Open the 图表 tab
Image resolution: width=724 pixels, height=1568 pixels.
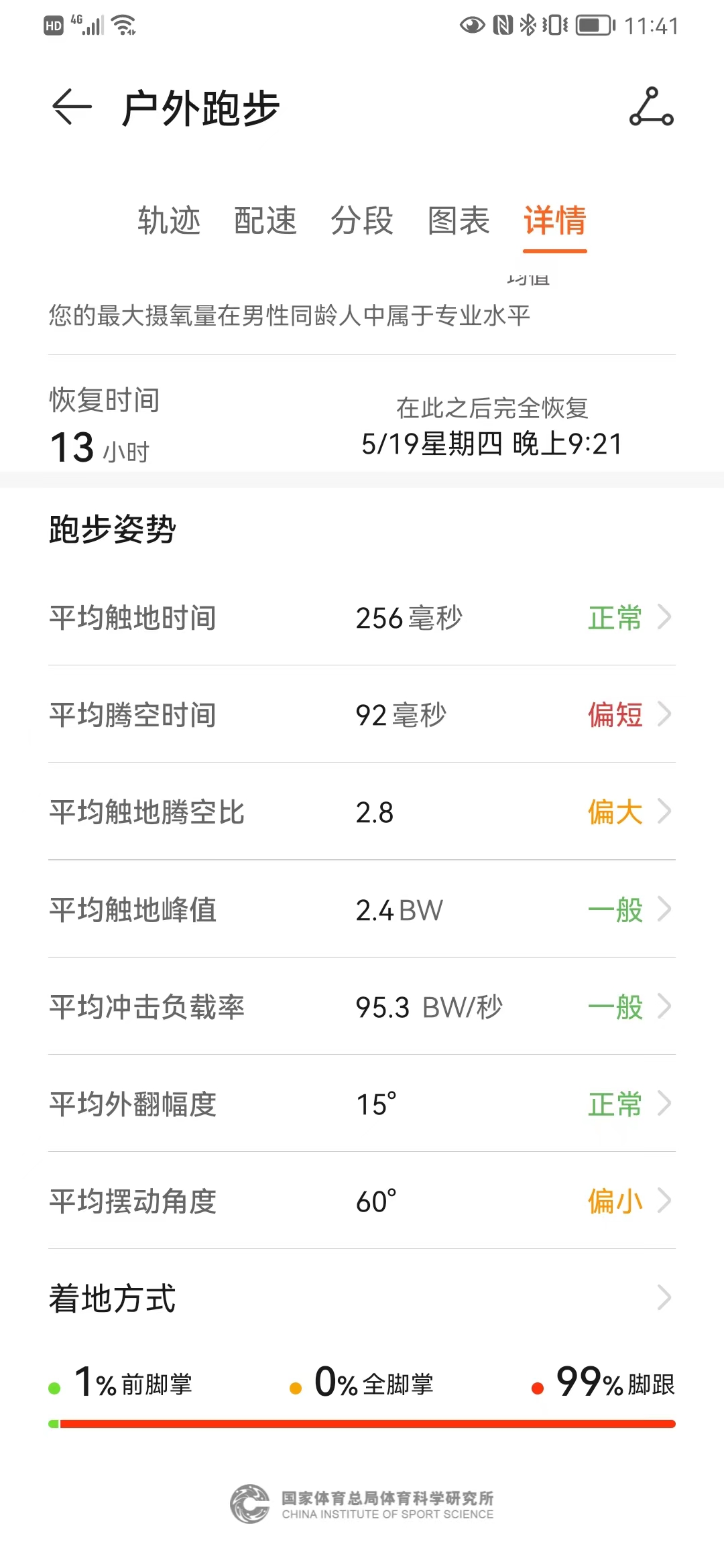coord(457,221)
